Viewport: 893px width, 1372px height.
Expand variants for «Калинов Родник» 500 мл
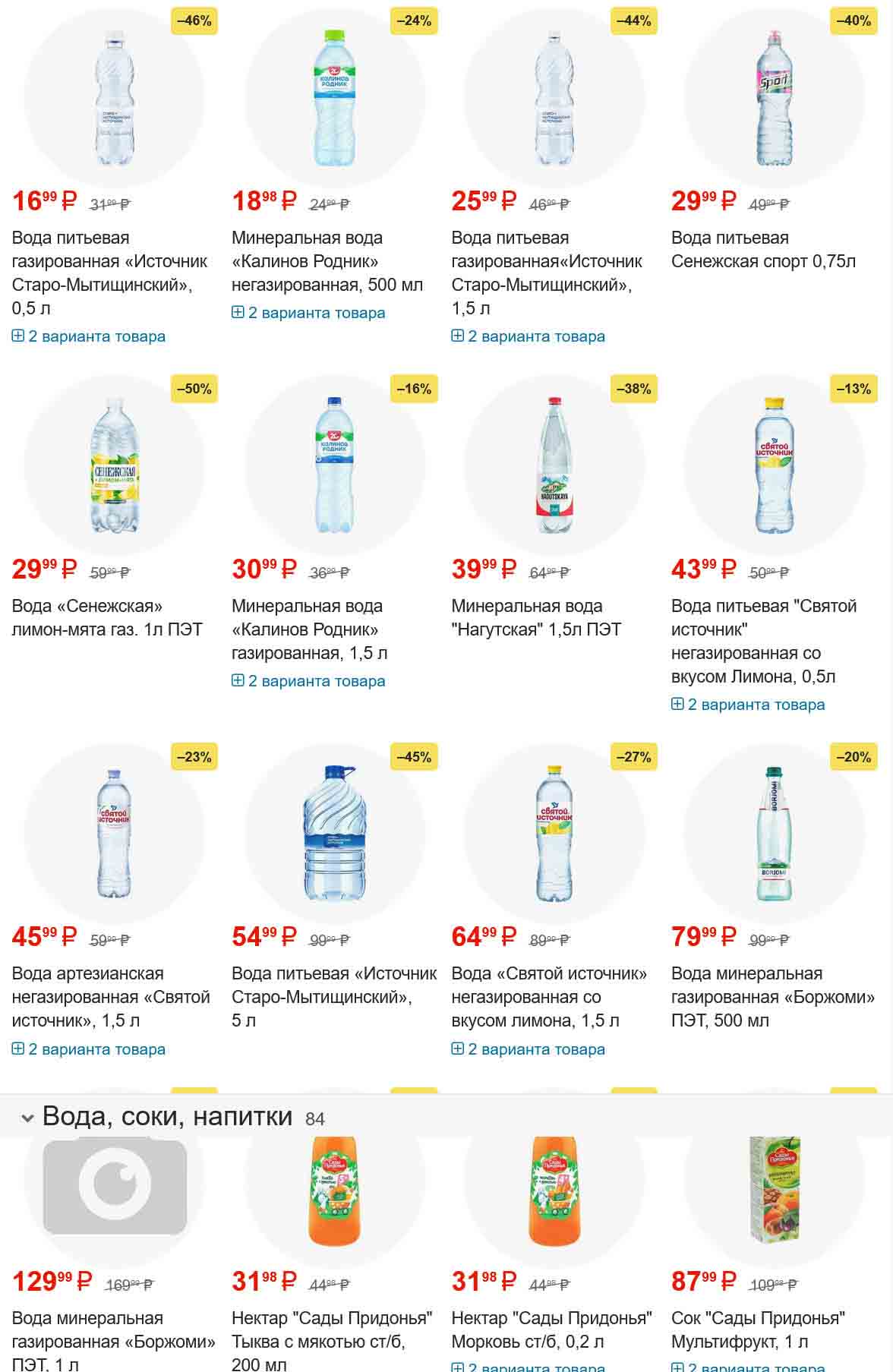coord(308,313)
